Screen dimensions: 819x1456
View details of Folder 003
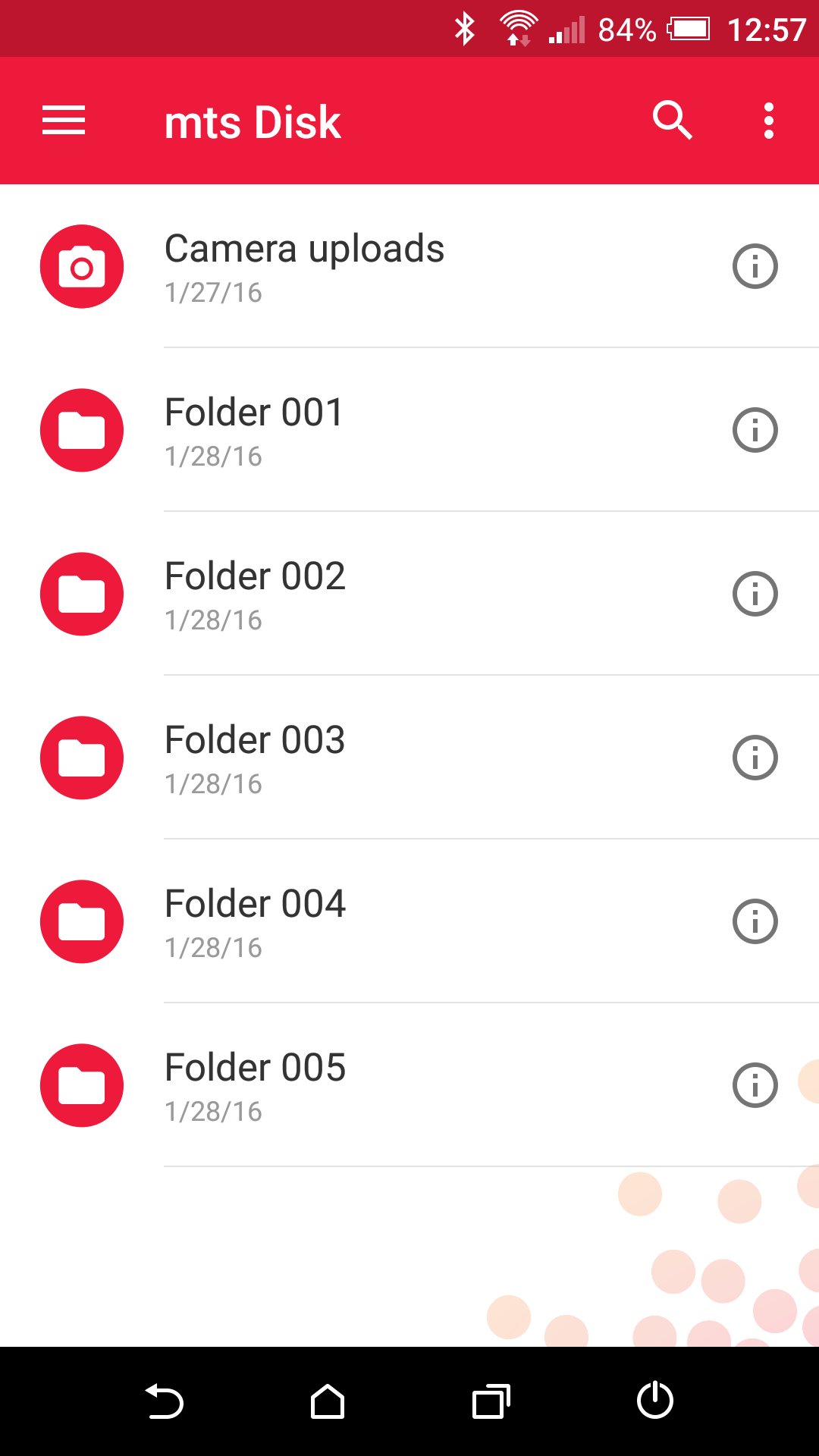tap(755, 758)
